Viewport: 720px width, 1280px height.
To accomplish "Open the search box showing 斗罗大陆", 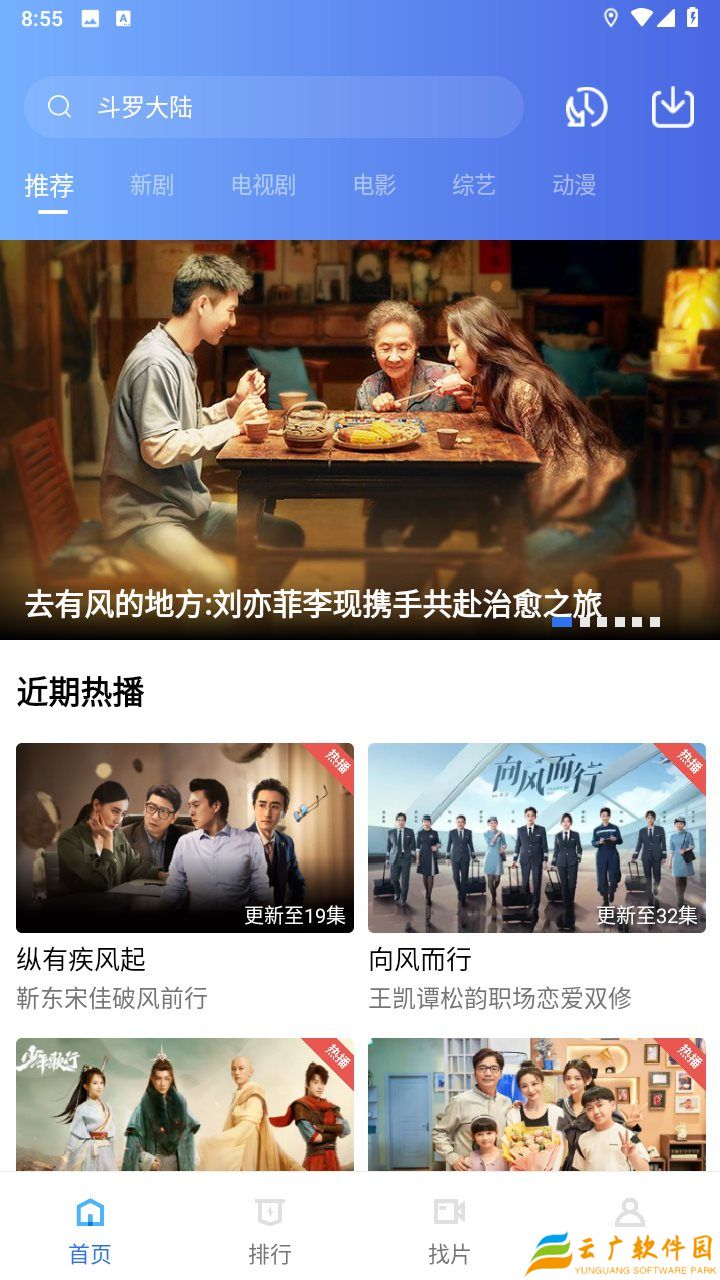I will point(273,107).
